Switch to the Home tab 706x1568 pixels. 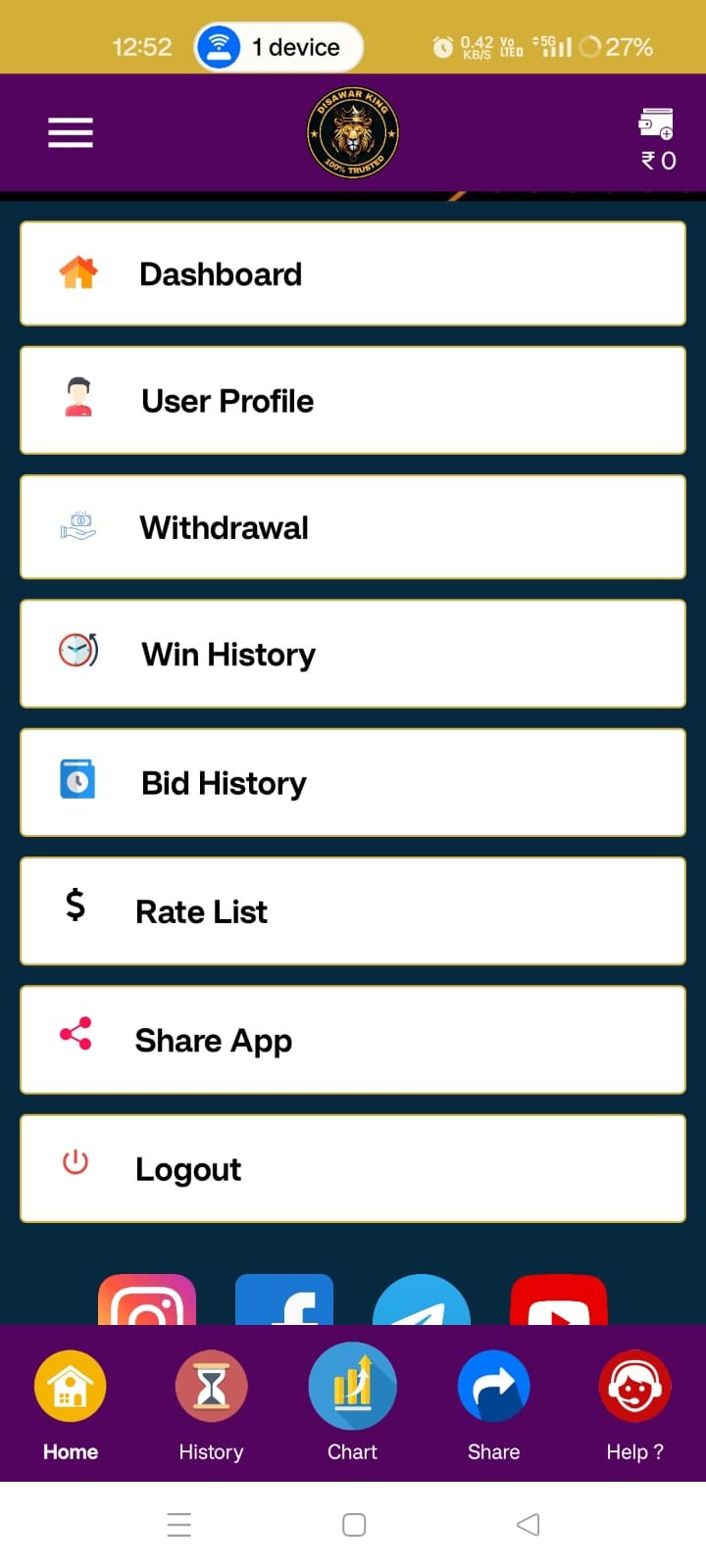point(71,1403)
